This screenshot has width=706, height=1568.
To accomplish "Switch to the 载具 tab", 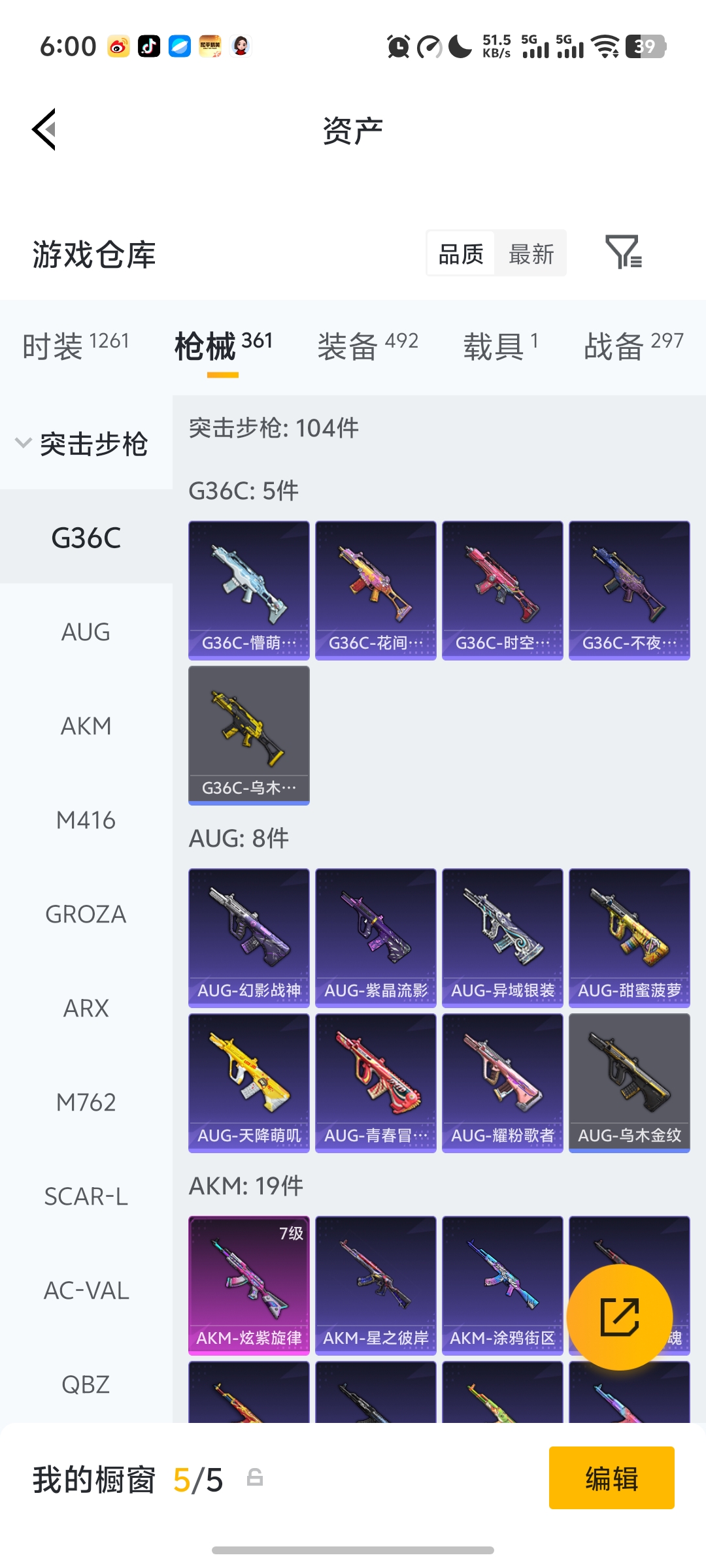I will pyautogui.click(x=501, y=345).
